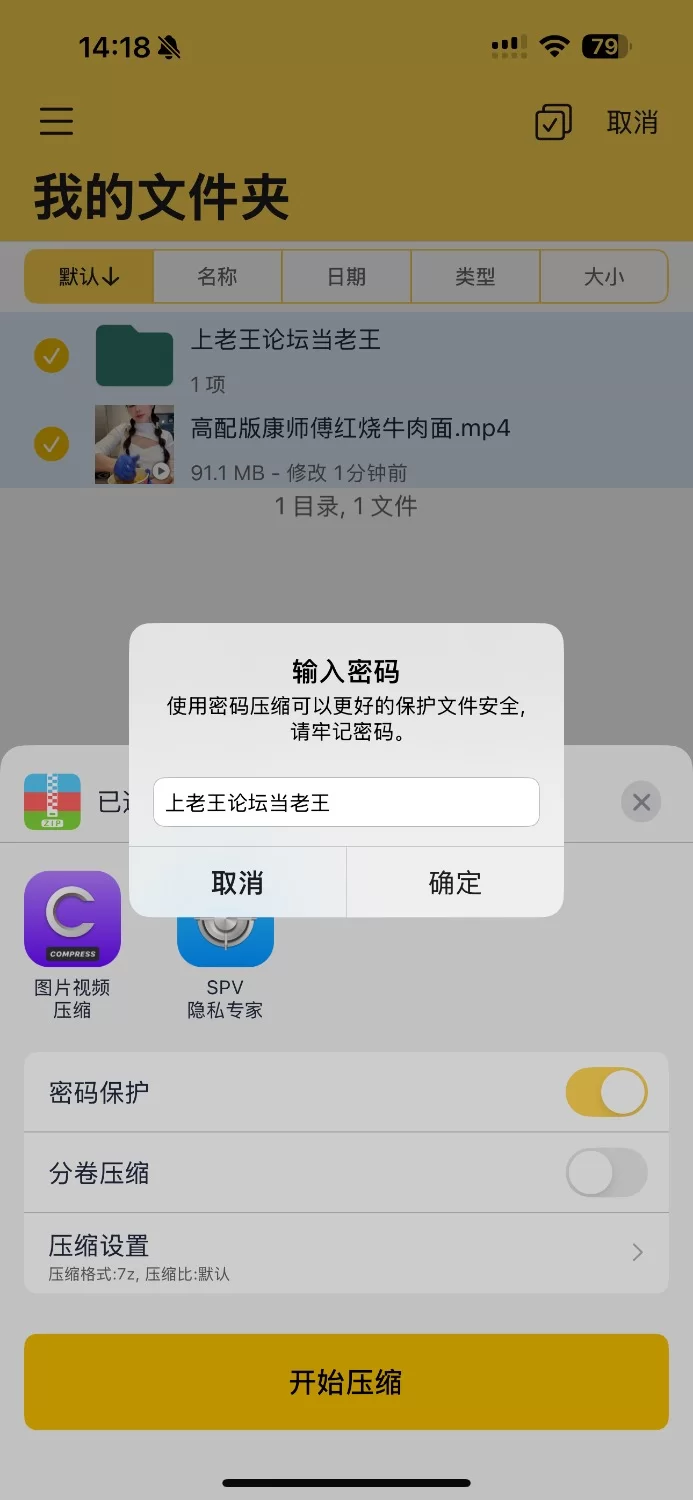Image resolution: width=693 pixels, height=1500 pixels.
Task: Sort files by 名称
Action: pyautogui.click(x=218, y=277)
